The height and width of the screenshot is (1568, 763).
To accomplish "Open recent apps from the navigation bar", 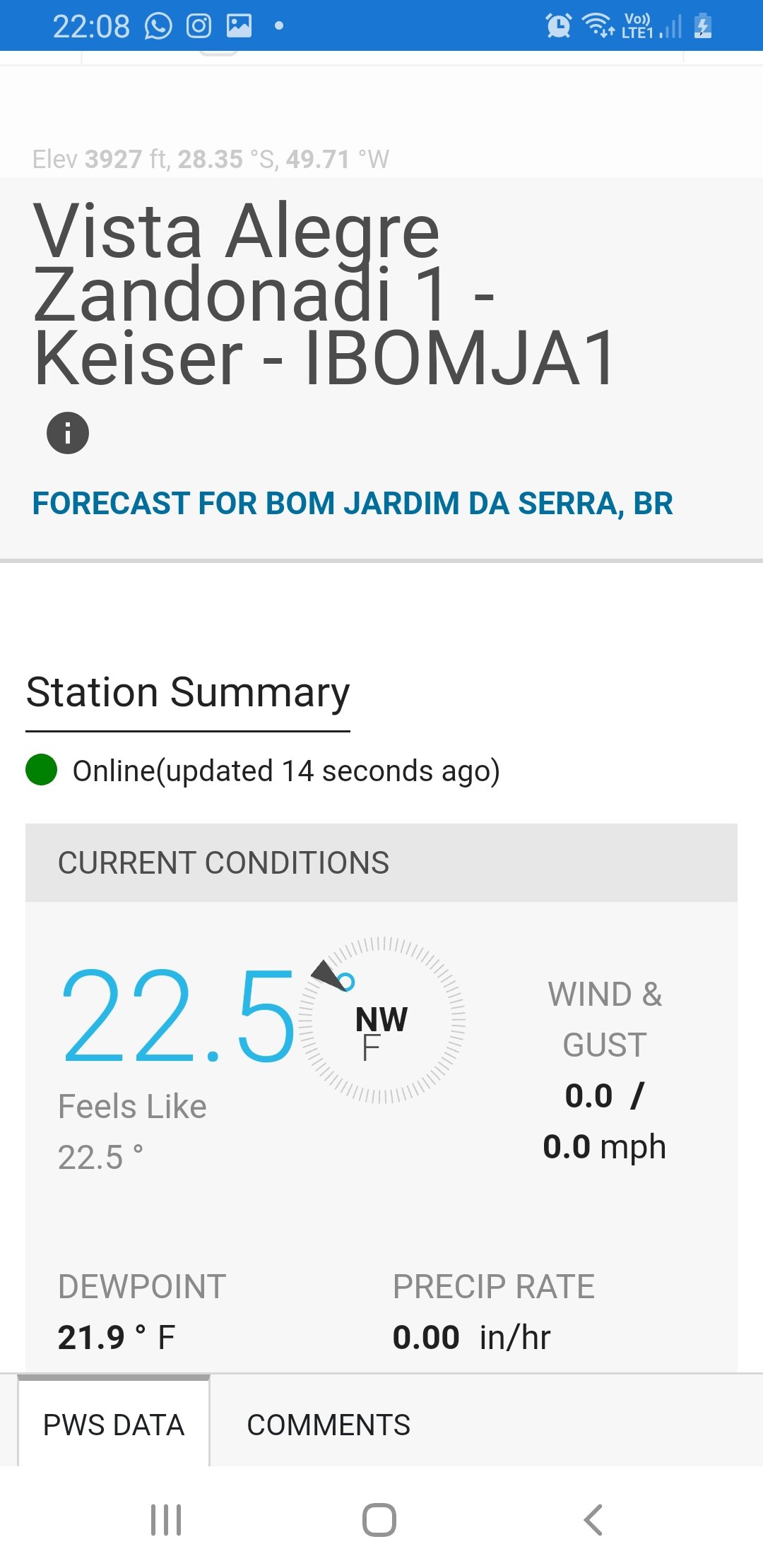I will [166, 1519].
